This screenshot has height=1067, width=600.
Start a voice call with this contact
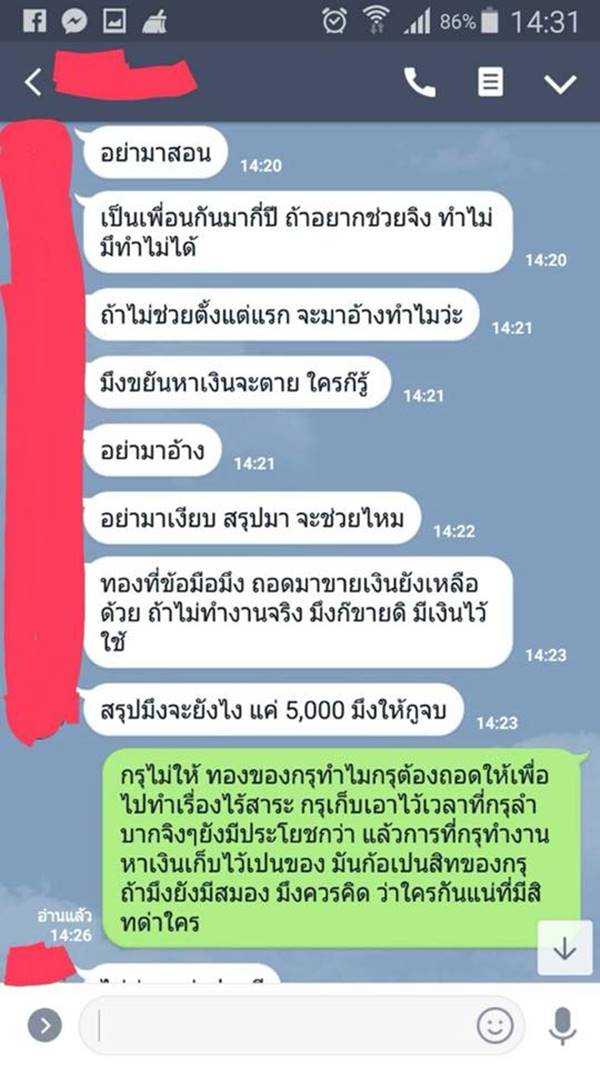tap(420, 83)
